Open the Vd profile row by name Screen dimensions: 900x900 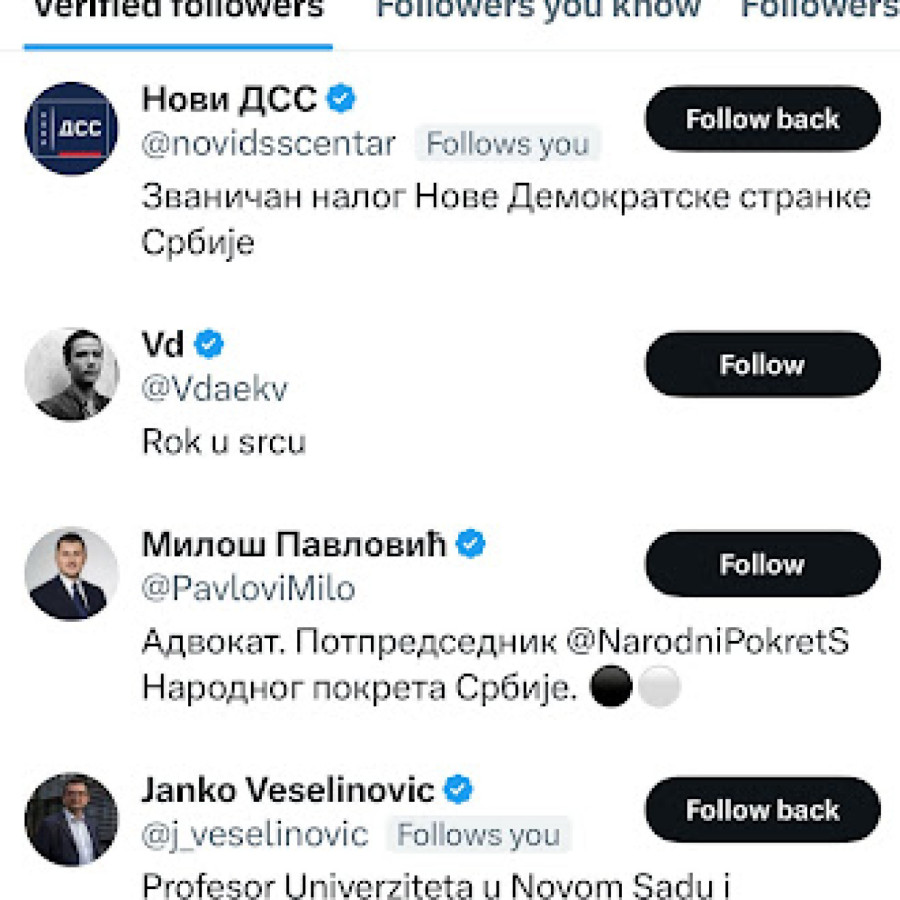click(x=163, y=345)
